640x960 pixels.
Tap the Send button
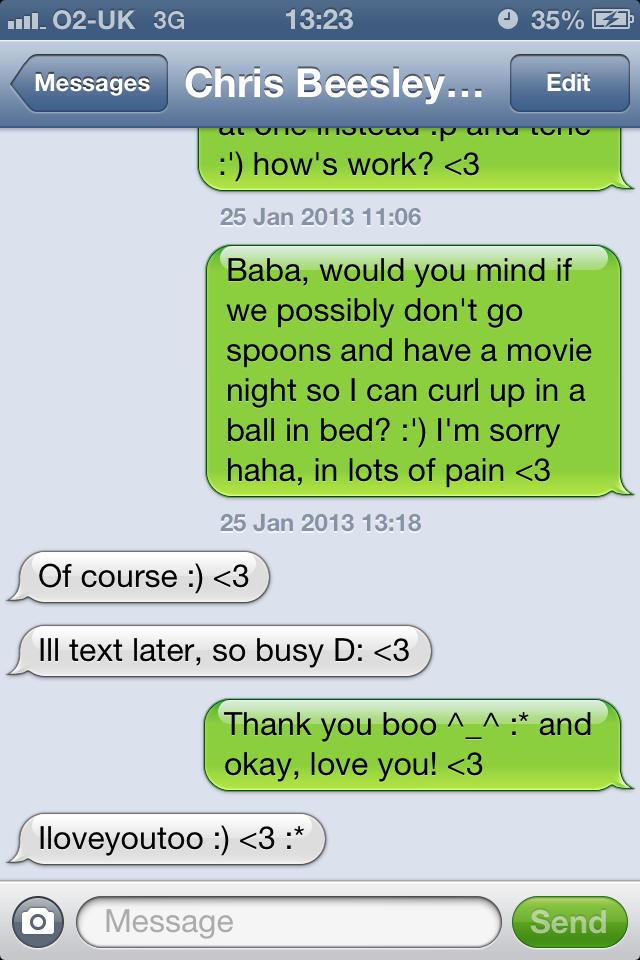(x=568, y=921)
